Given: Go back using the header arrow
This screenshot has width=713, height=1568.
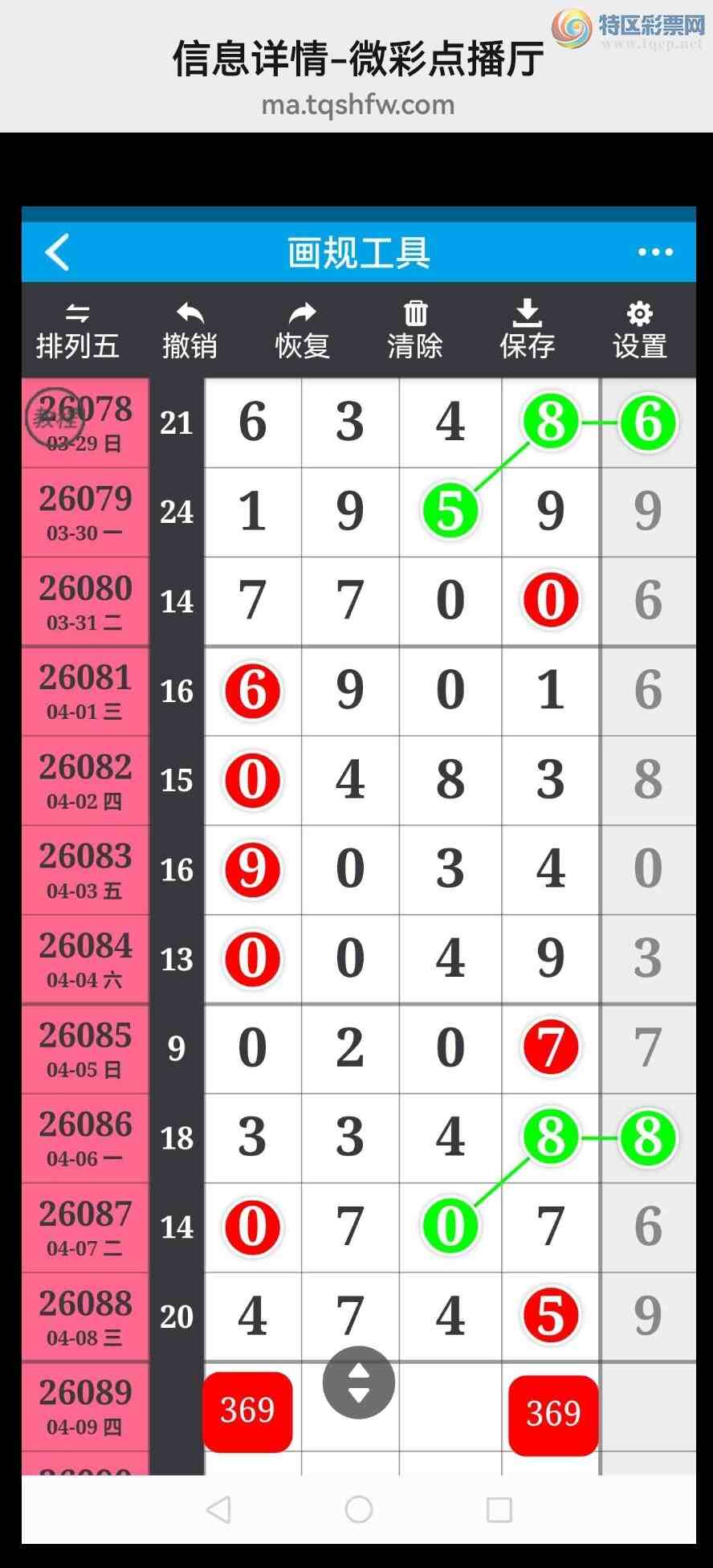Looking at the screenshot, I should coord(58,252).
